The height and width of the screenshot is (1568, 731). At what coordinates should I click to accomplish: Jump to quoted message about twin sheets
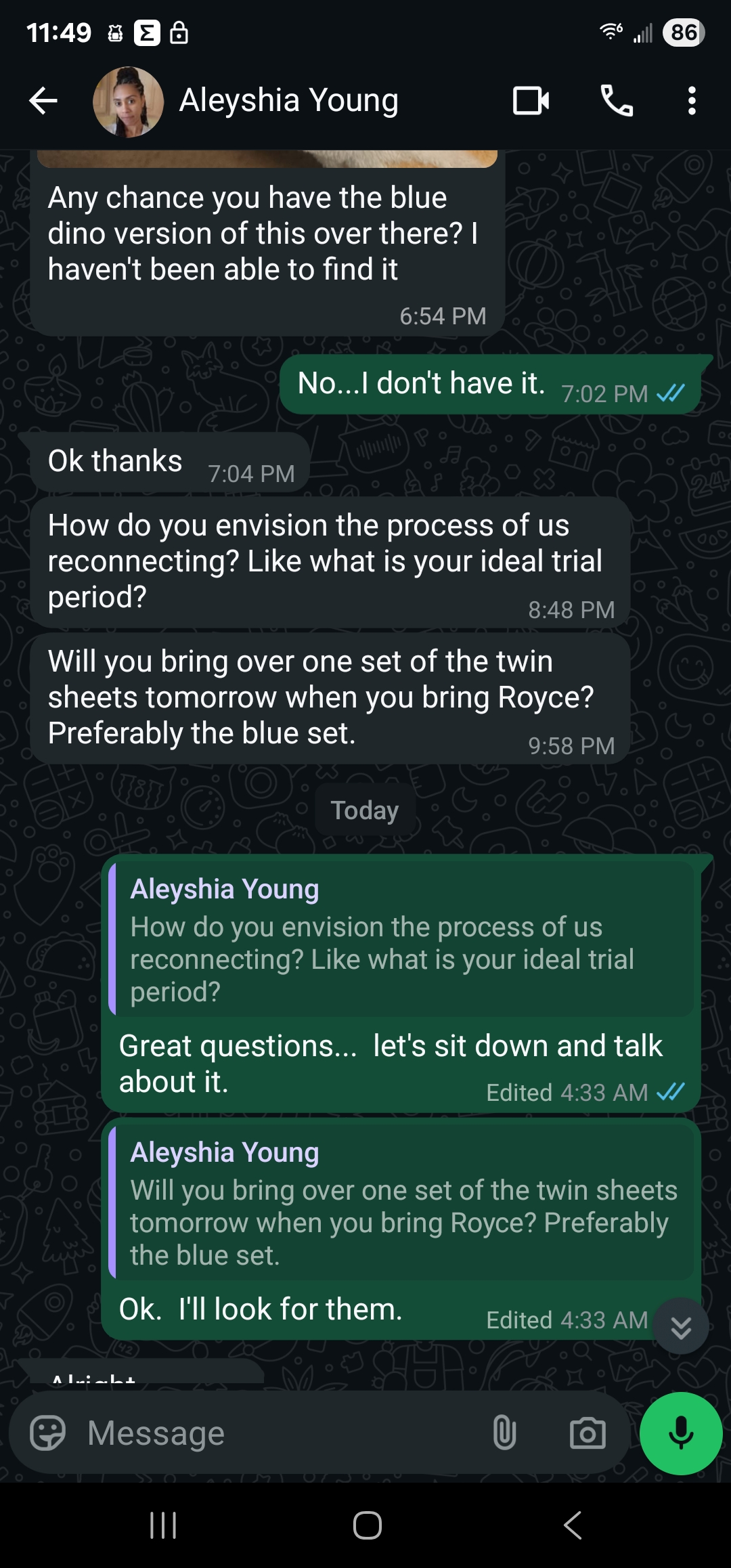[x=403, y=1203]
